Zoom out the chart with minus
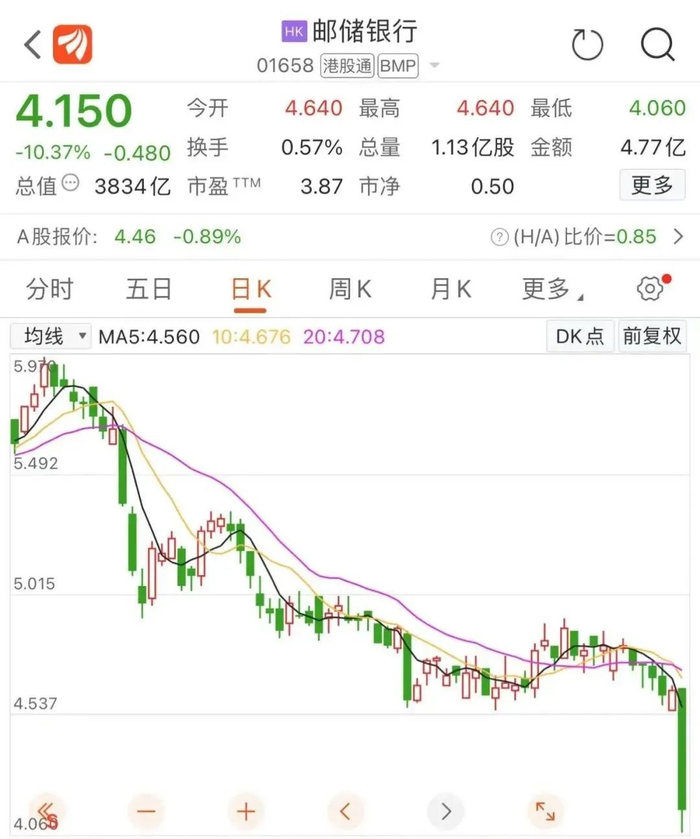This screenshot has height=839, width=700. click(x=147, y=810)
